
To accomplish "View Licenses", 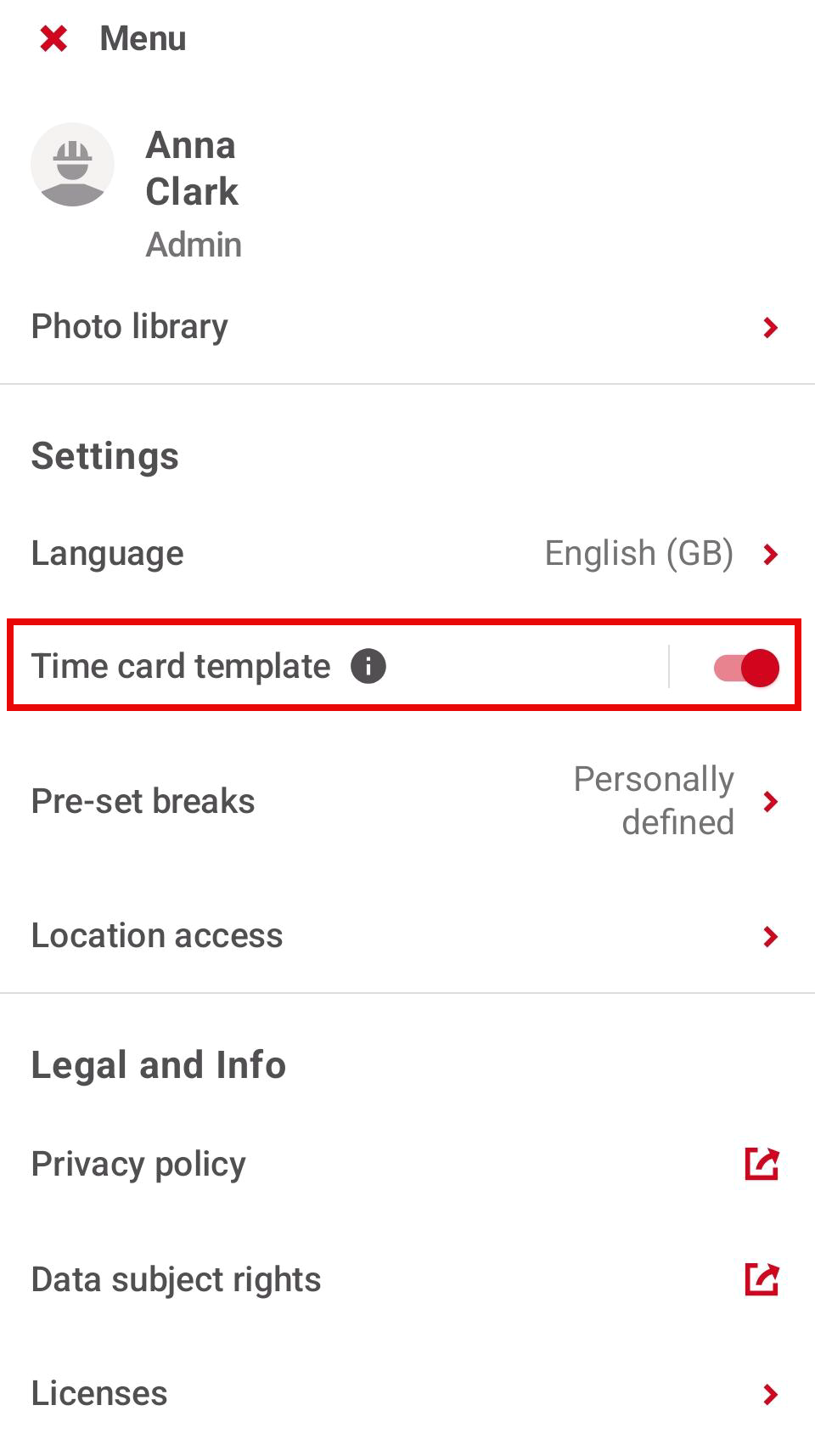I will point(406,1393).
